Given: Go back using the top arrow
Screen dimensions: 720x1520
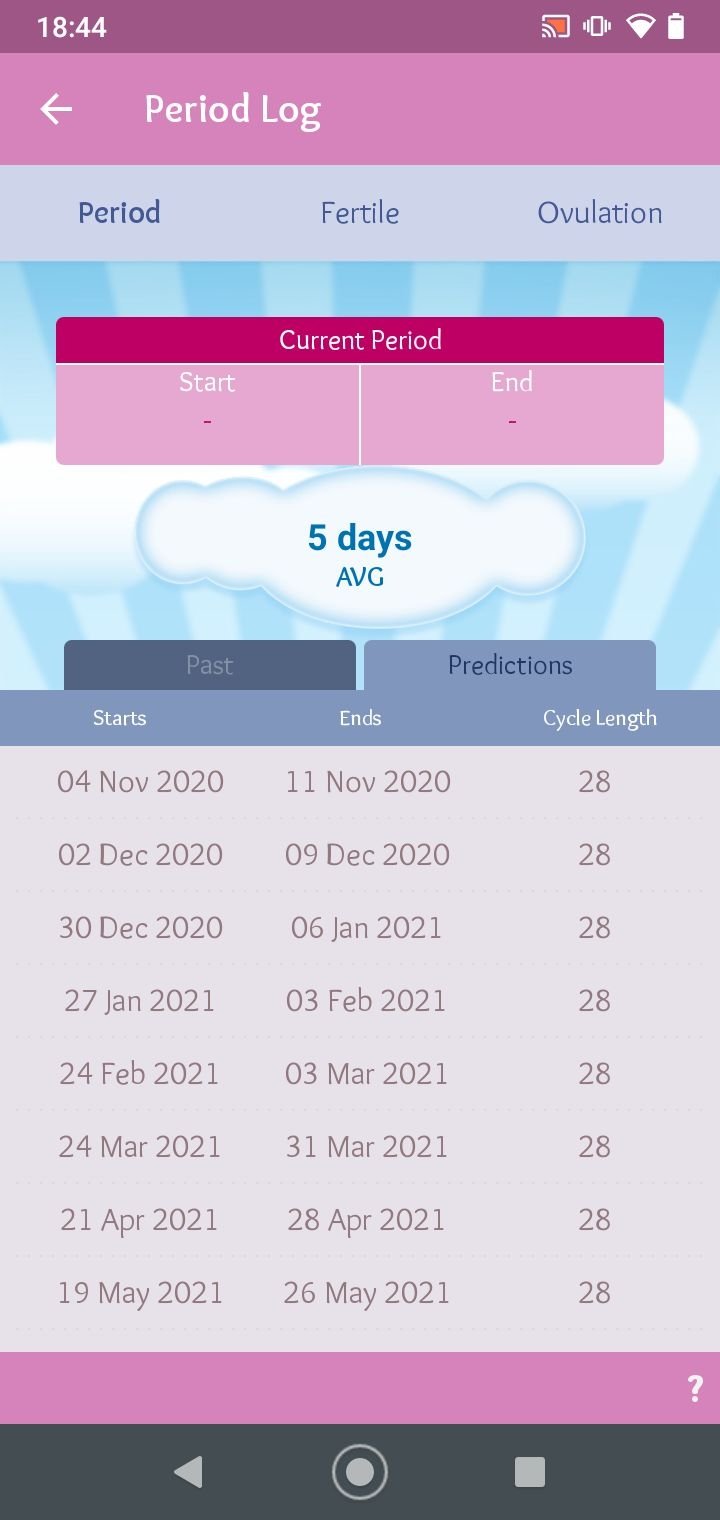Looking at the screenshot, I should (56, 109).
